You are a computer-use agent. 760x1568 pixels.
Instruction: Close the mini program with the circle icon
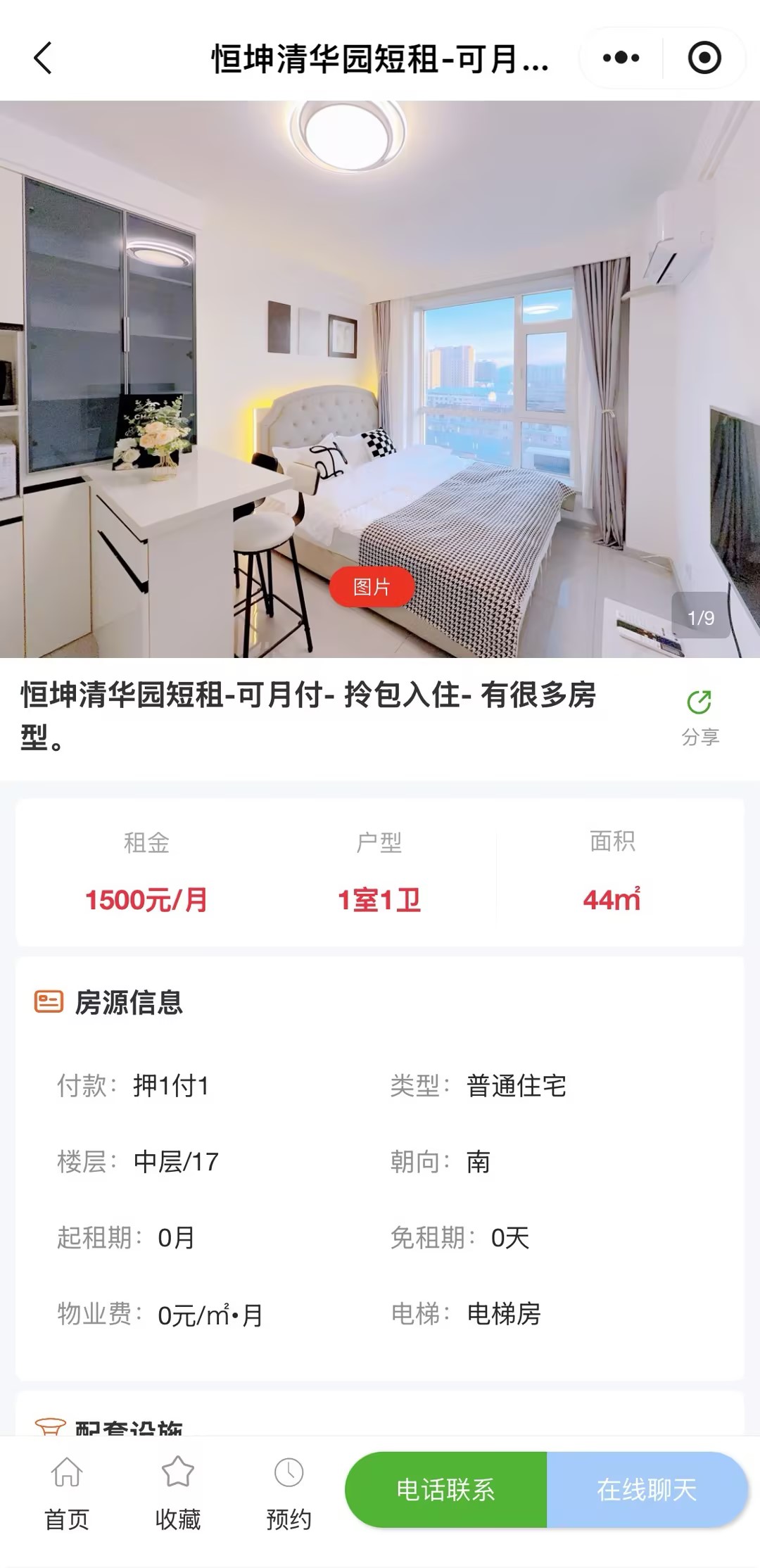click(x=704, y=58)
